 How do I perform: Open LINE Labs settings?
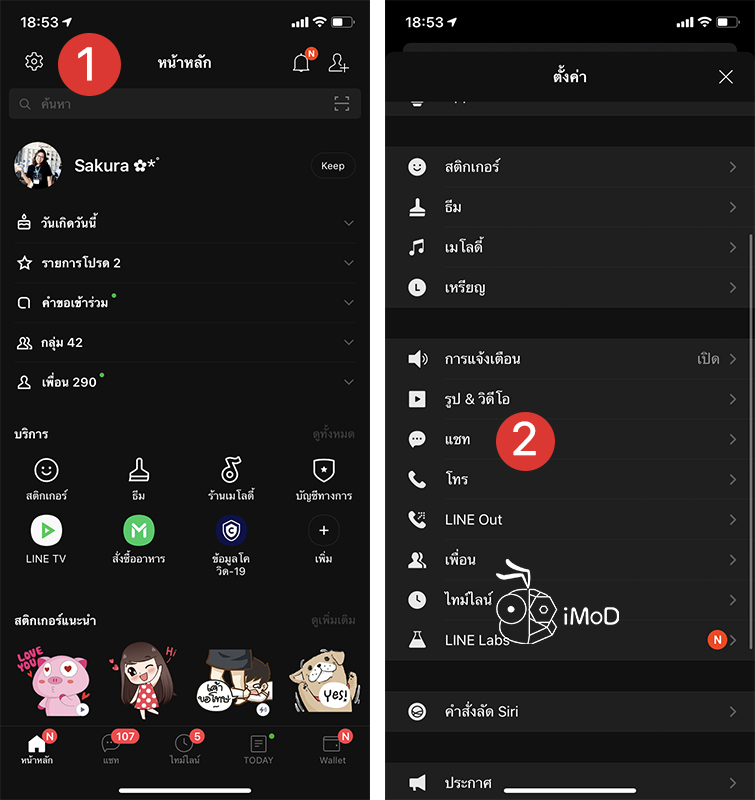[x=570, y=640]
